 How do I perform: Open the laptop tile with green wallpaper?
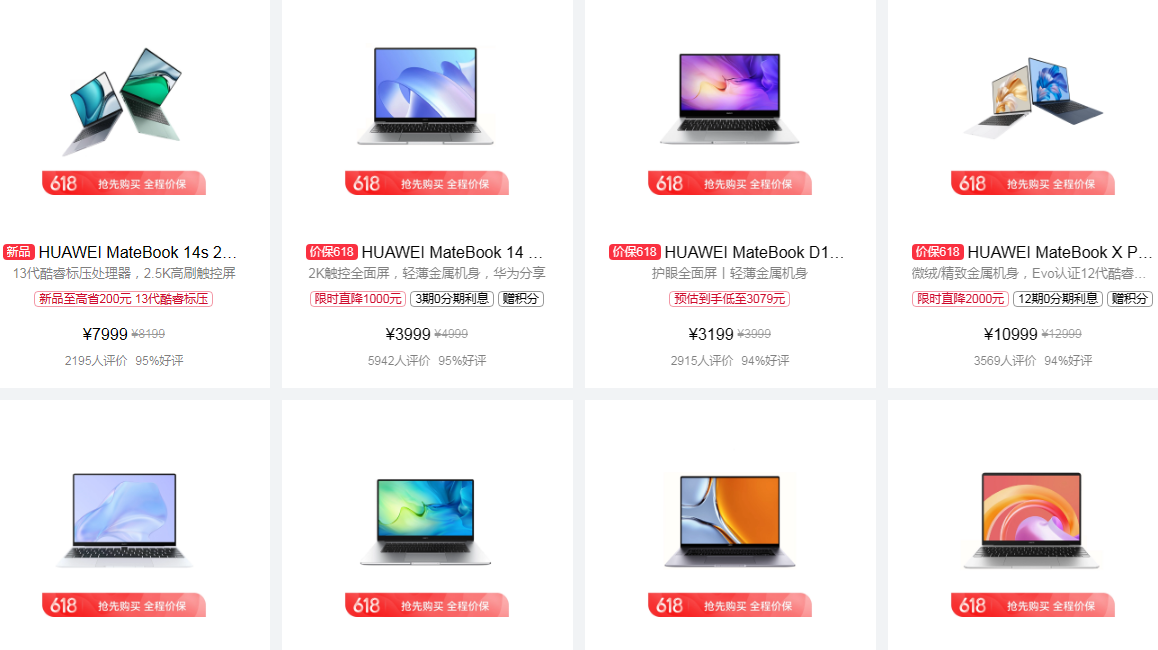point(427,522)
